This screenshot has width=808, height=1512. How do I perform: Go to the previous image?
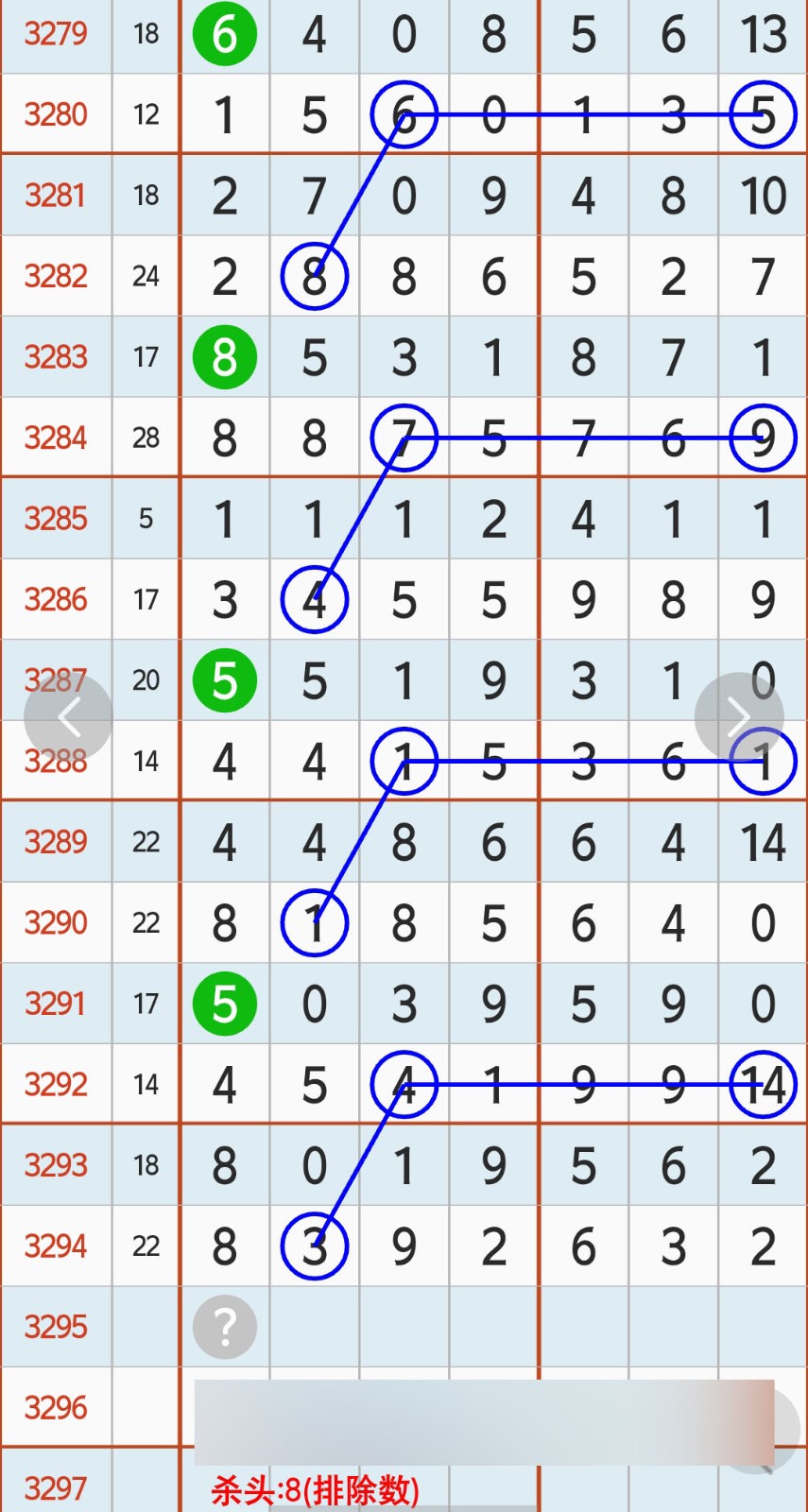tap(68, 717)
